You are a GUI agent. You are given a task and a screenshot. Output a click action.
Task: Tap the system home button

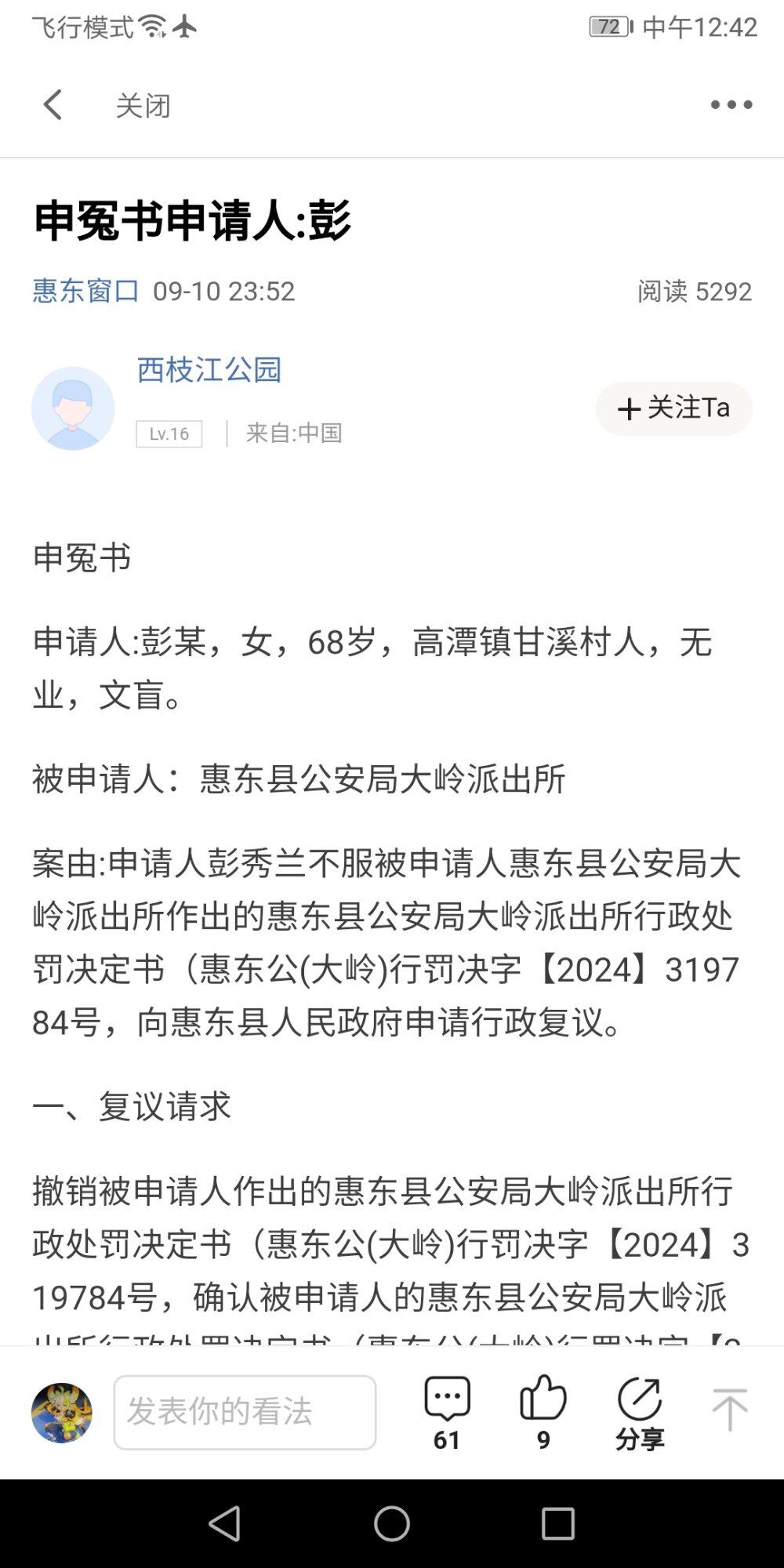392,1524
